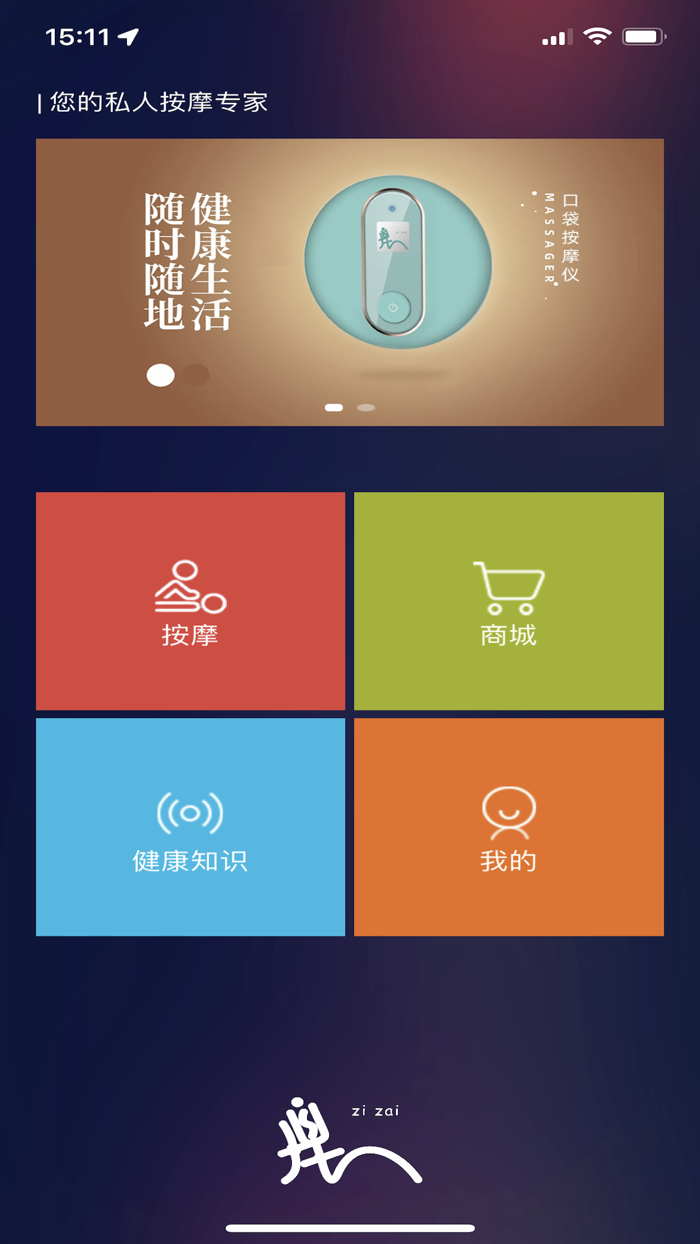Open the 商城 shop tile

pos(509,601)
